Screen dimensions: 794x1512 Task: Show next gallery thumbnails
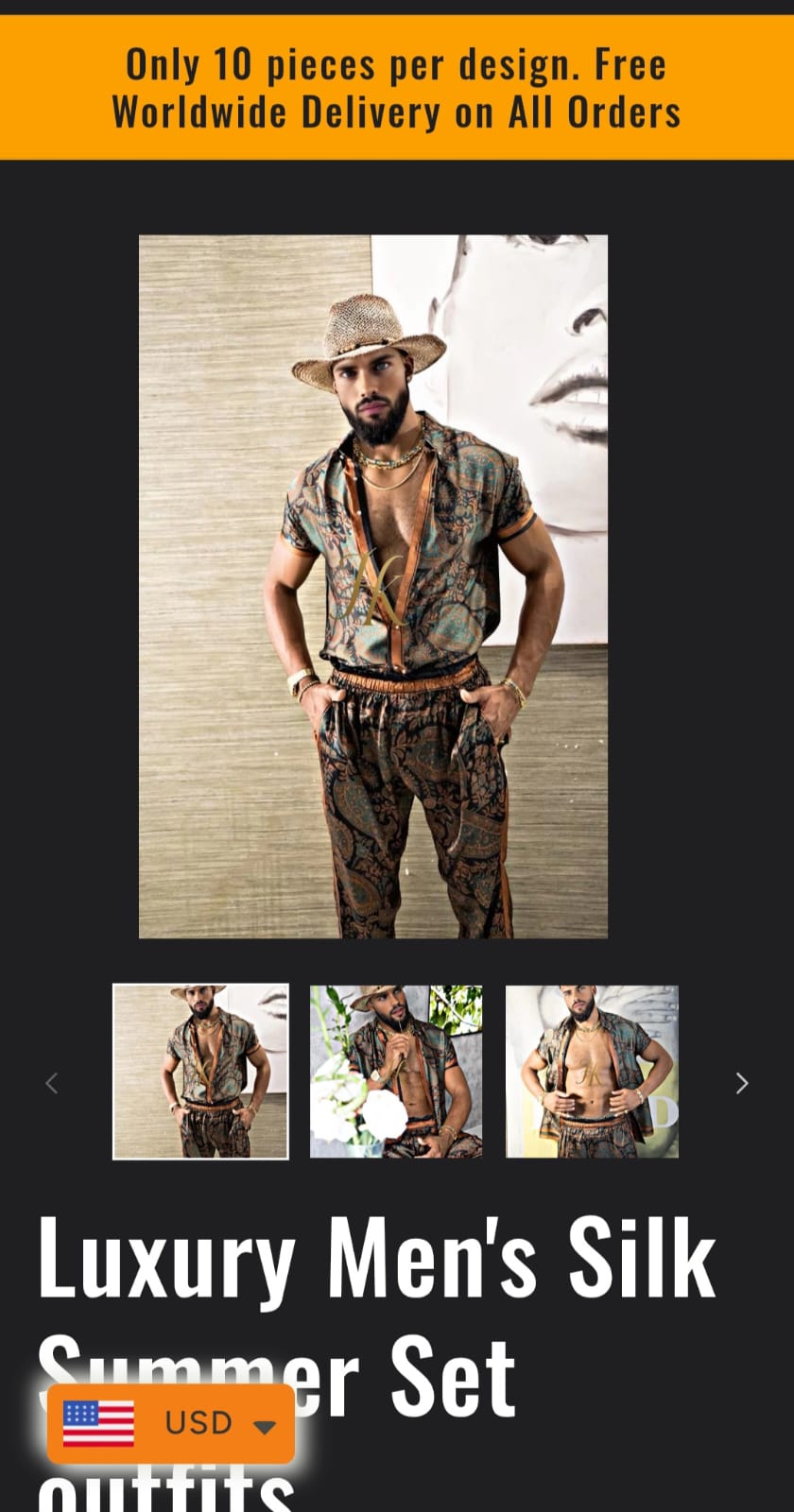point(742,1083)
